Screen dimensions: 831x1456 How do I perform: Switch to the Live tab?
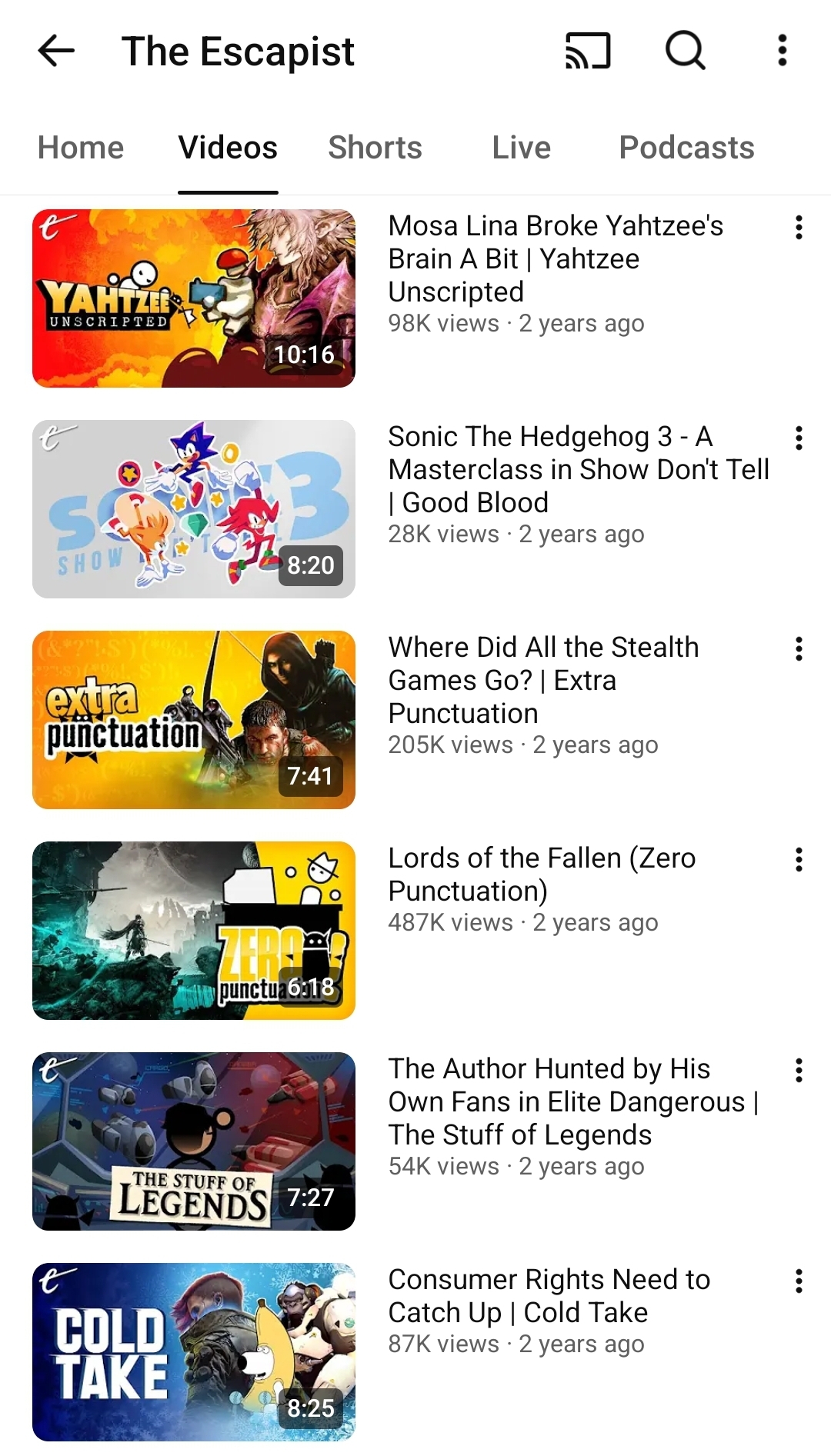pos(521,148)
